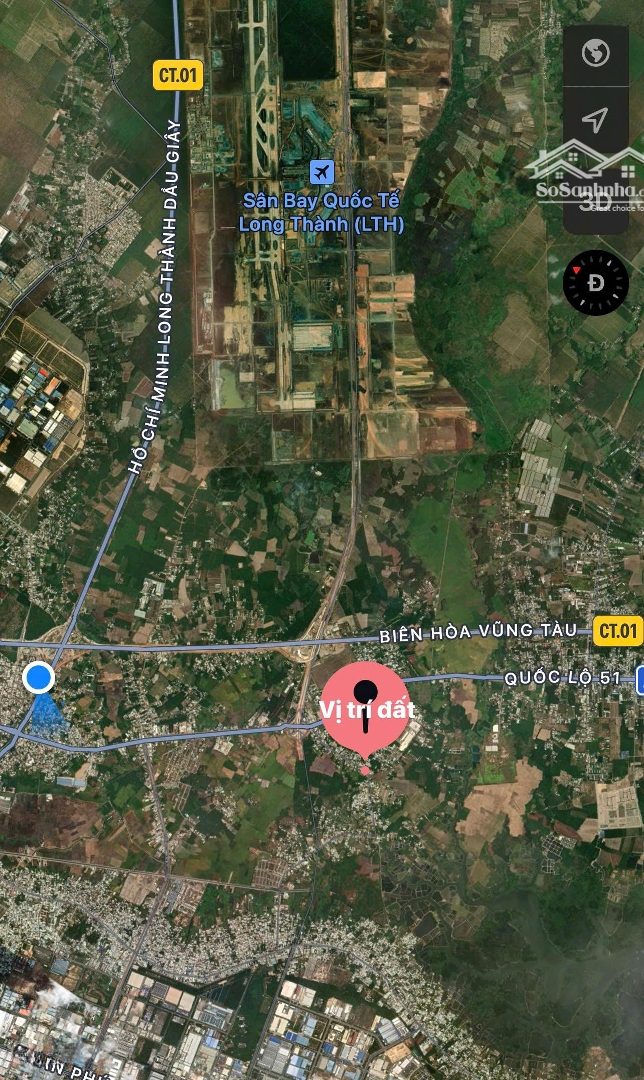
Task: Tap the blue current location dot
Action: tap(39, 678)
